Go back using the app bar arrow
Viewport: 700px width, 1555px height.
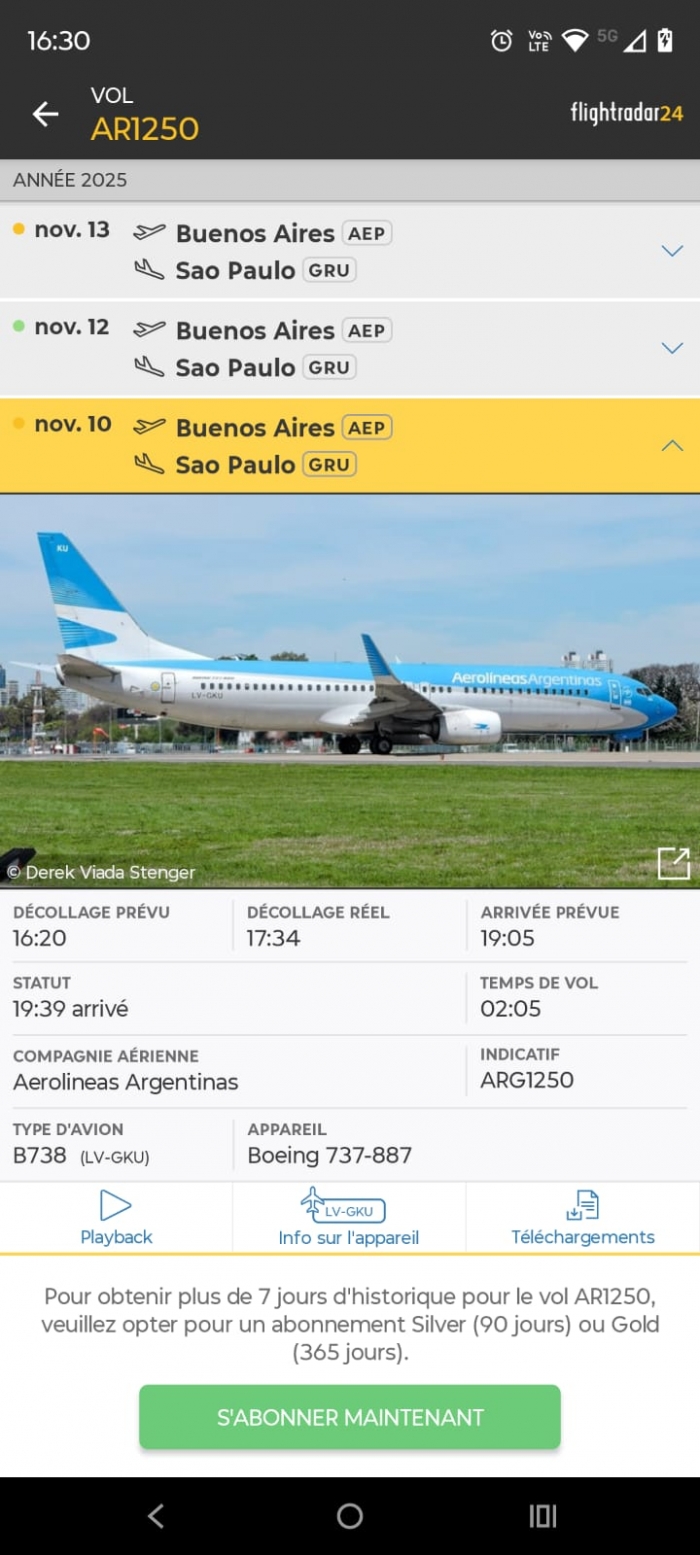tap(45, 114)
